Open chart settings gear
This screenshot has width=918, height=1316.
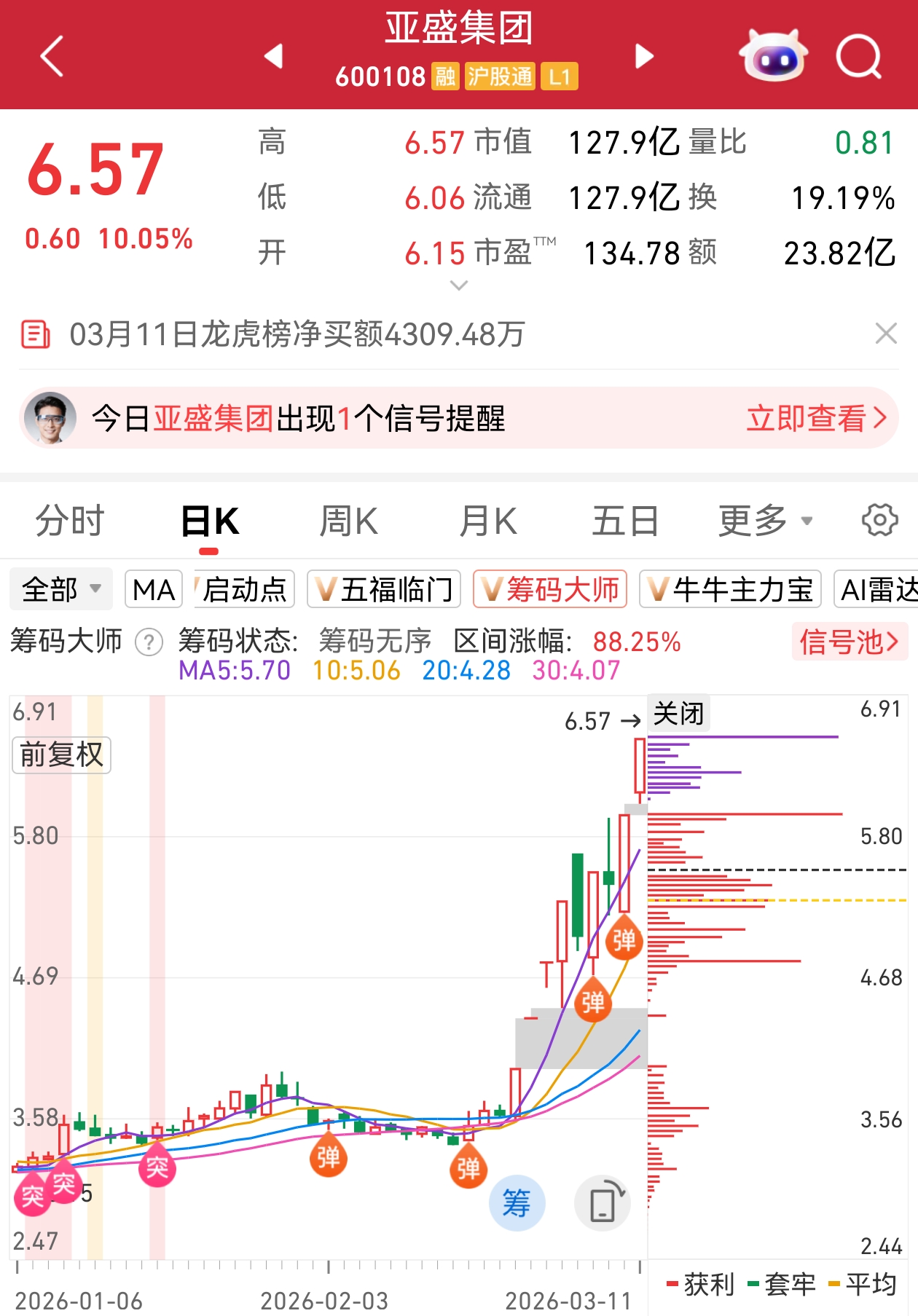879,521
